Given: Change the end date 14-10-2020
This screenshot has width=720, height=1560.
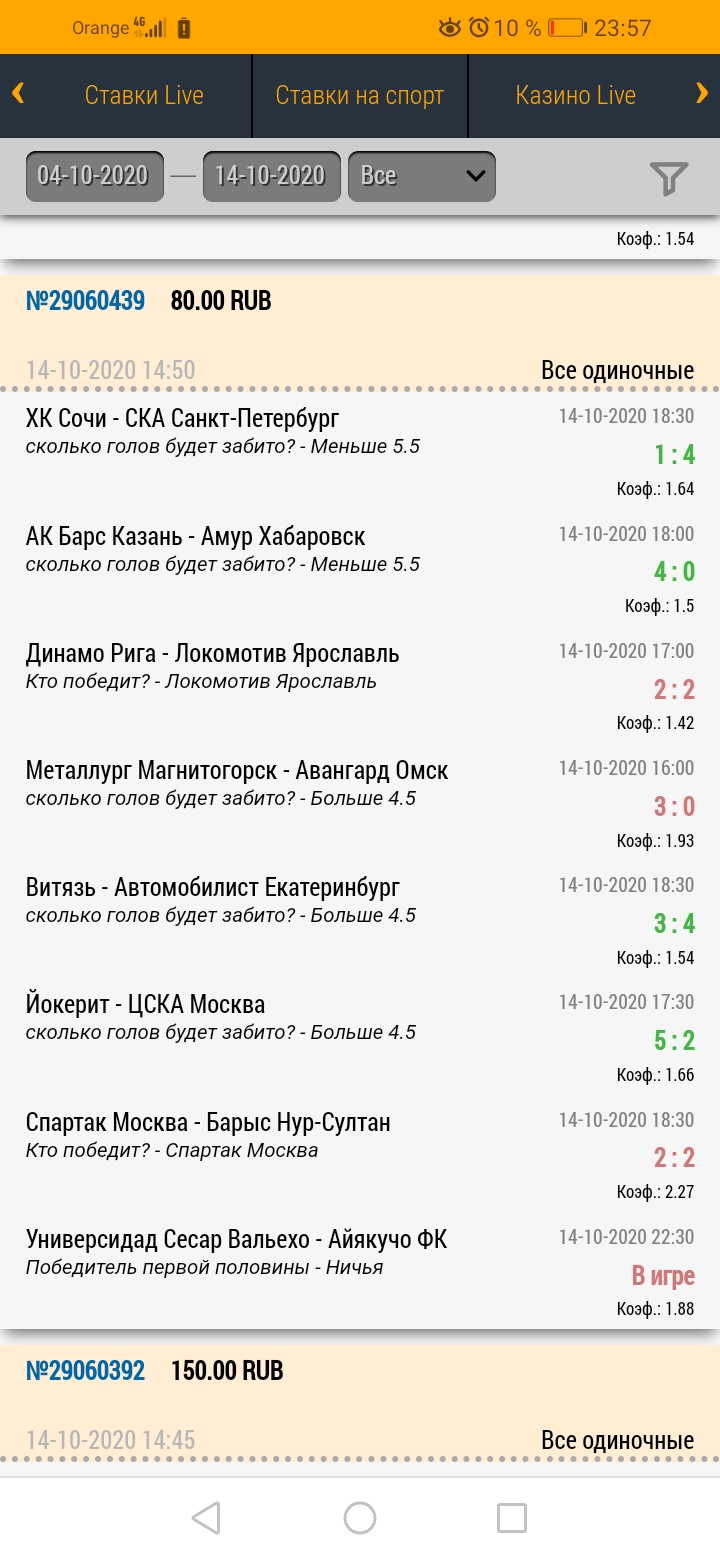Looking at the screenshot, I should (271, 176).
